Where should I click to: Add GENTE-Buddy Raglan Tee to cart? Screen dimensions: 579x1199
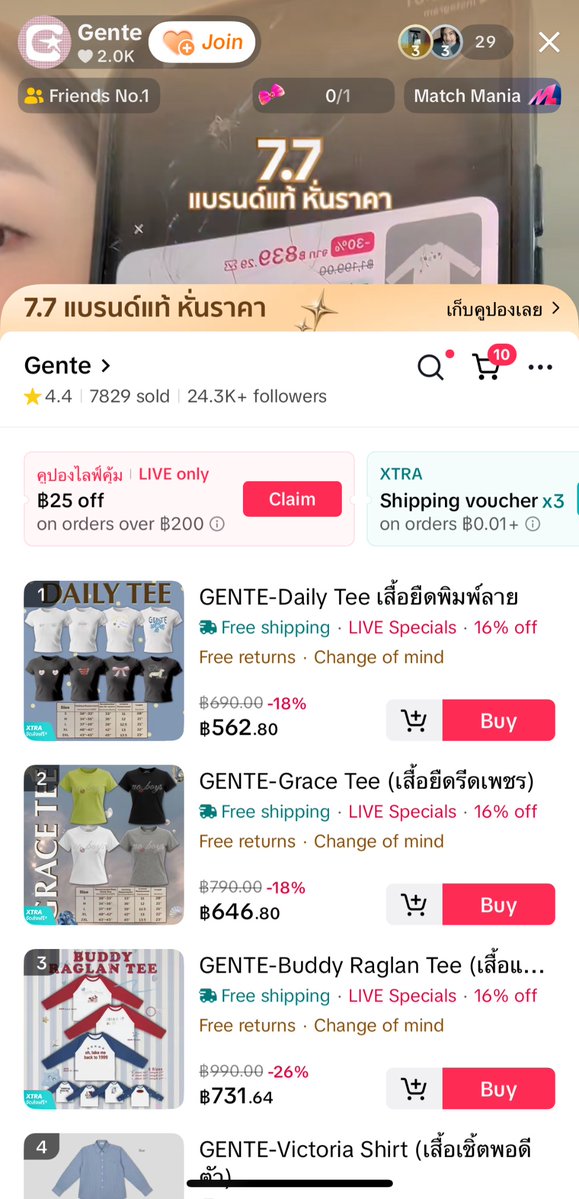coord(415,1089)
